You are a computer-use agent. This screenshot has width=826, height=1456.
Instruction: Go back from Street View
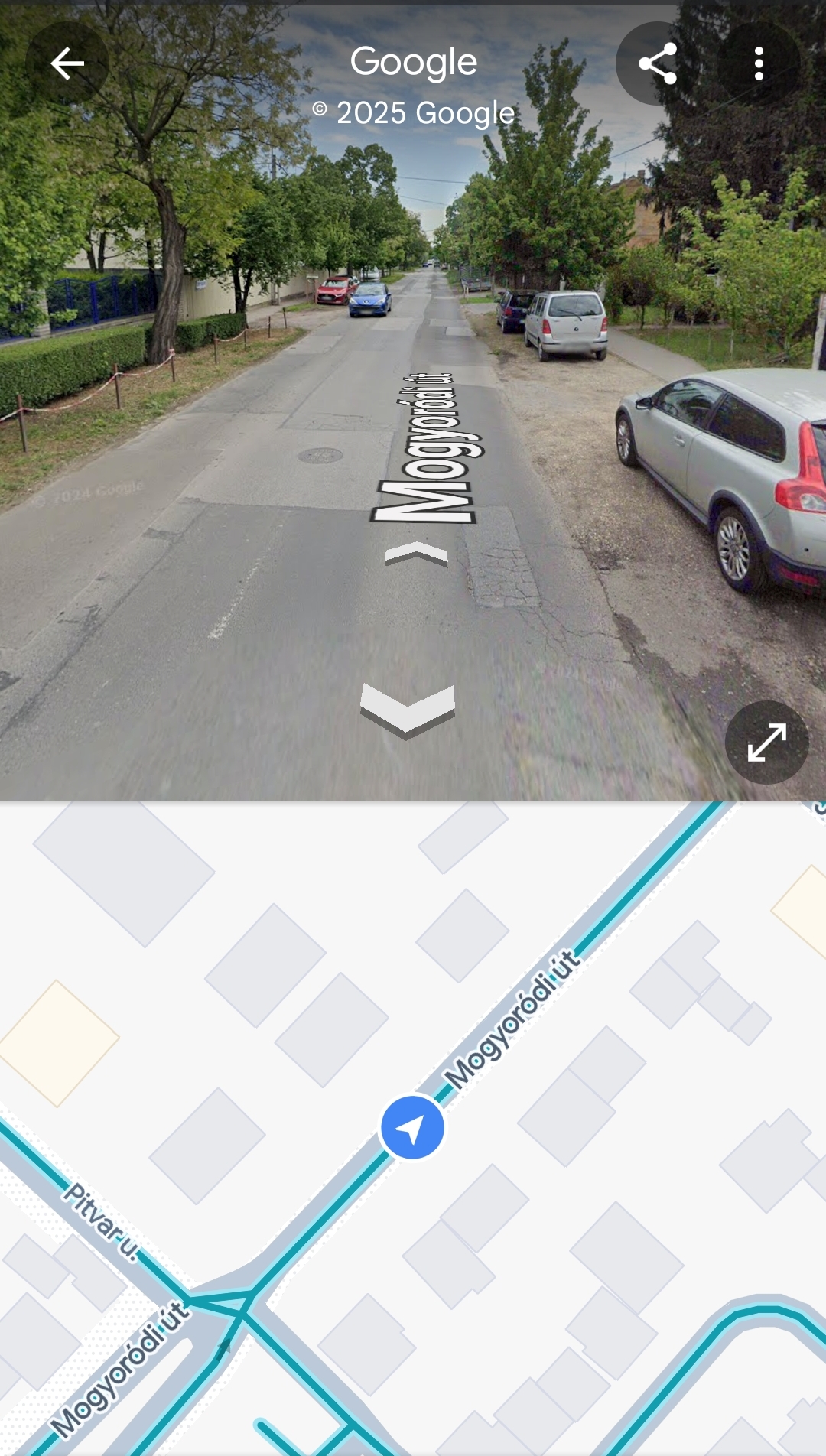click(67, 63)
